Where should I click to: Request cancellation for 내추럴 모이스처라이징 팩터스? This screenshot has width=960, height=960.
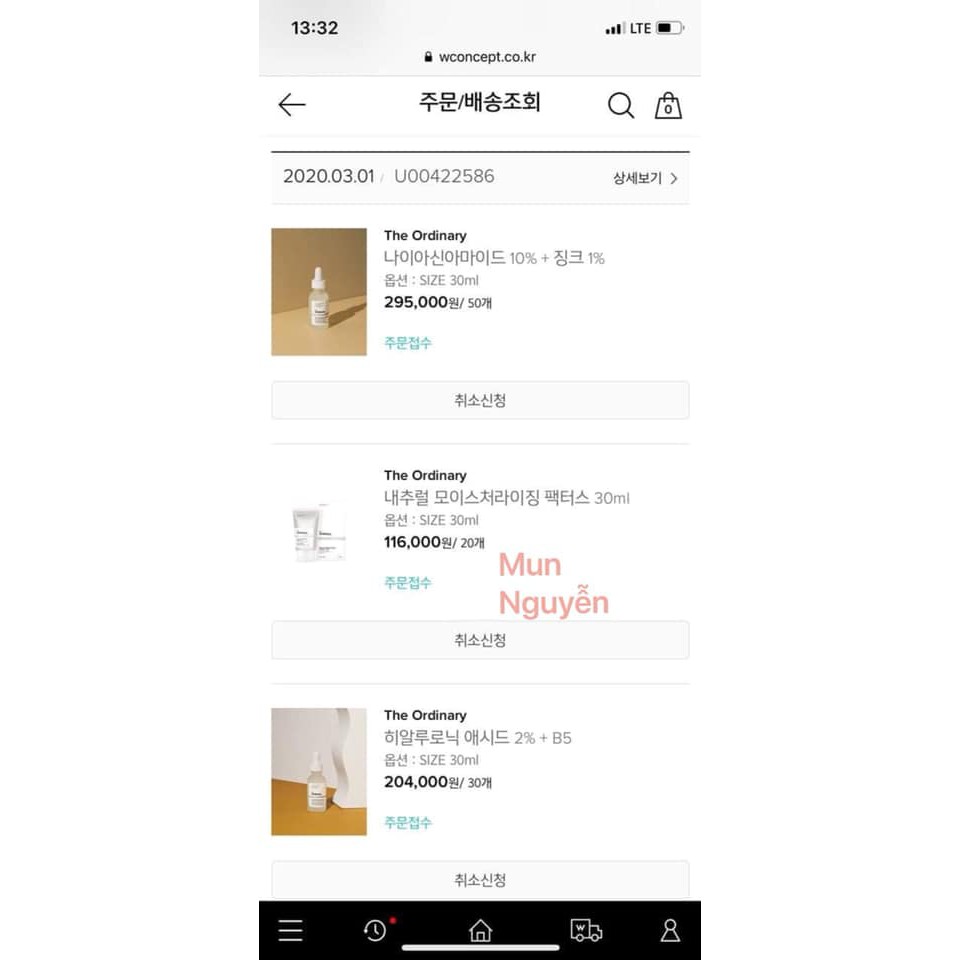480,640
